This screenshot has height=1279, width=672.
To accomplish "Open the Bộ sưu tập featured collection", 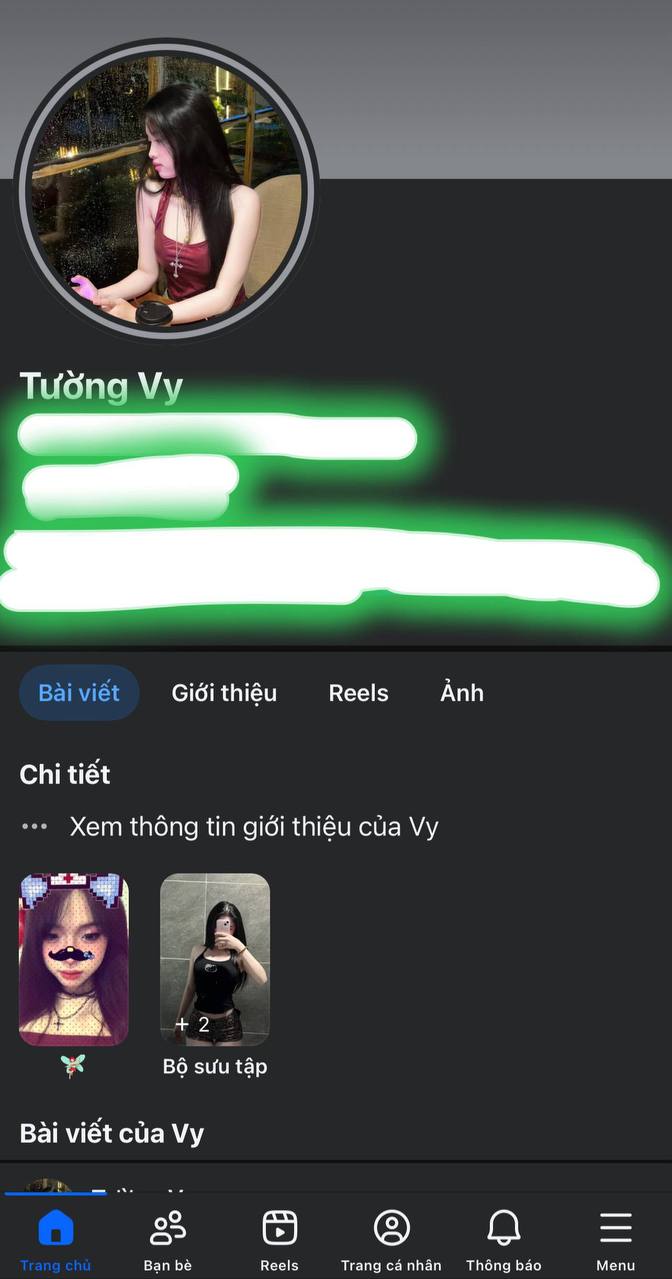I will tap(215, 959).
